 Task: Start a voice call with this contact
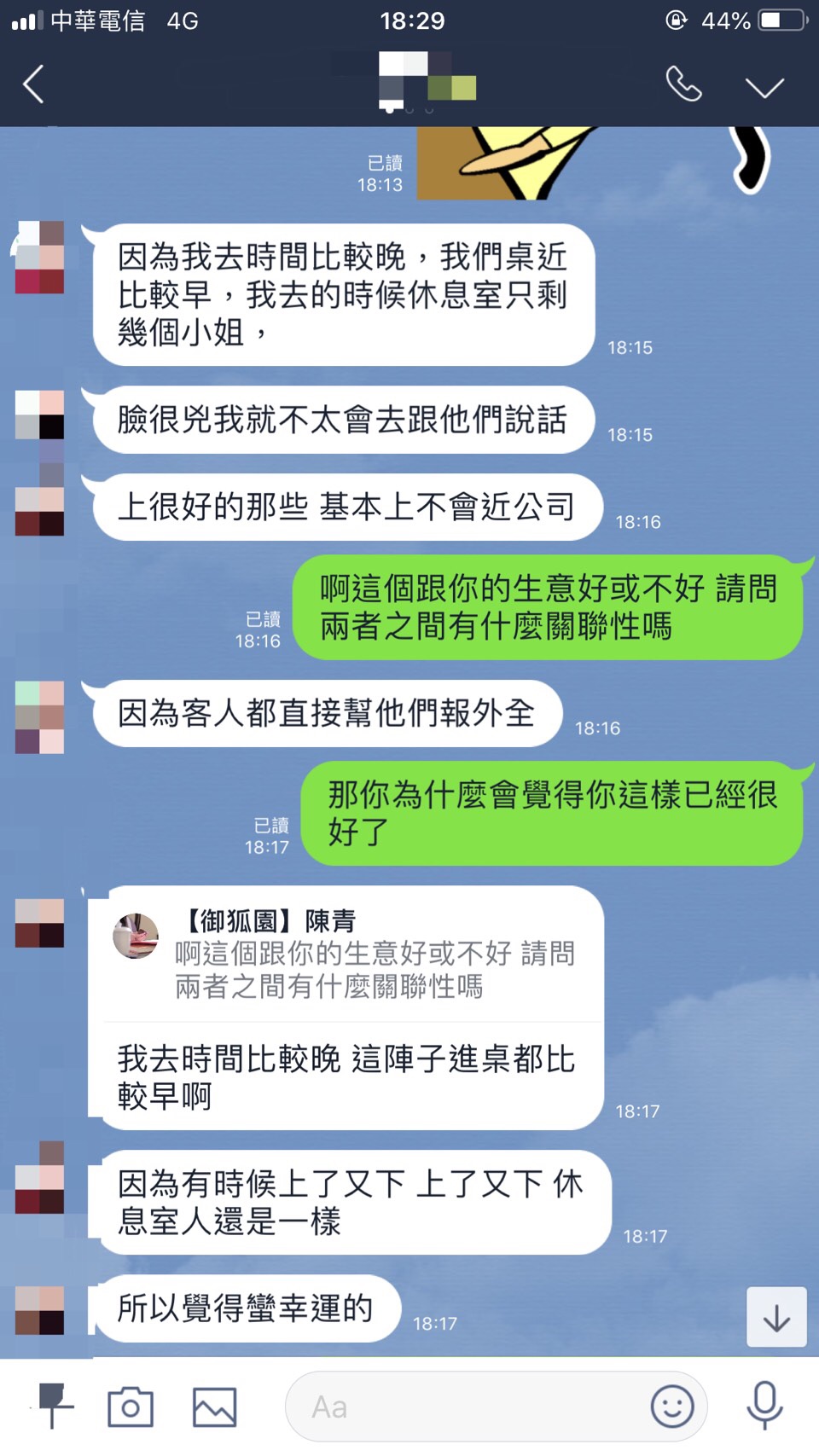[683, 84]
